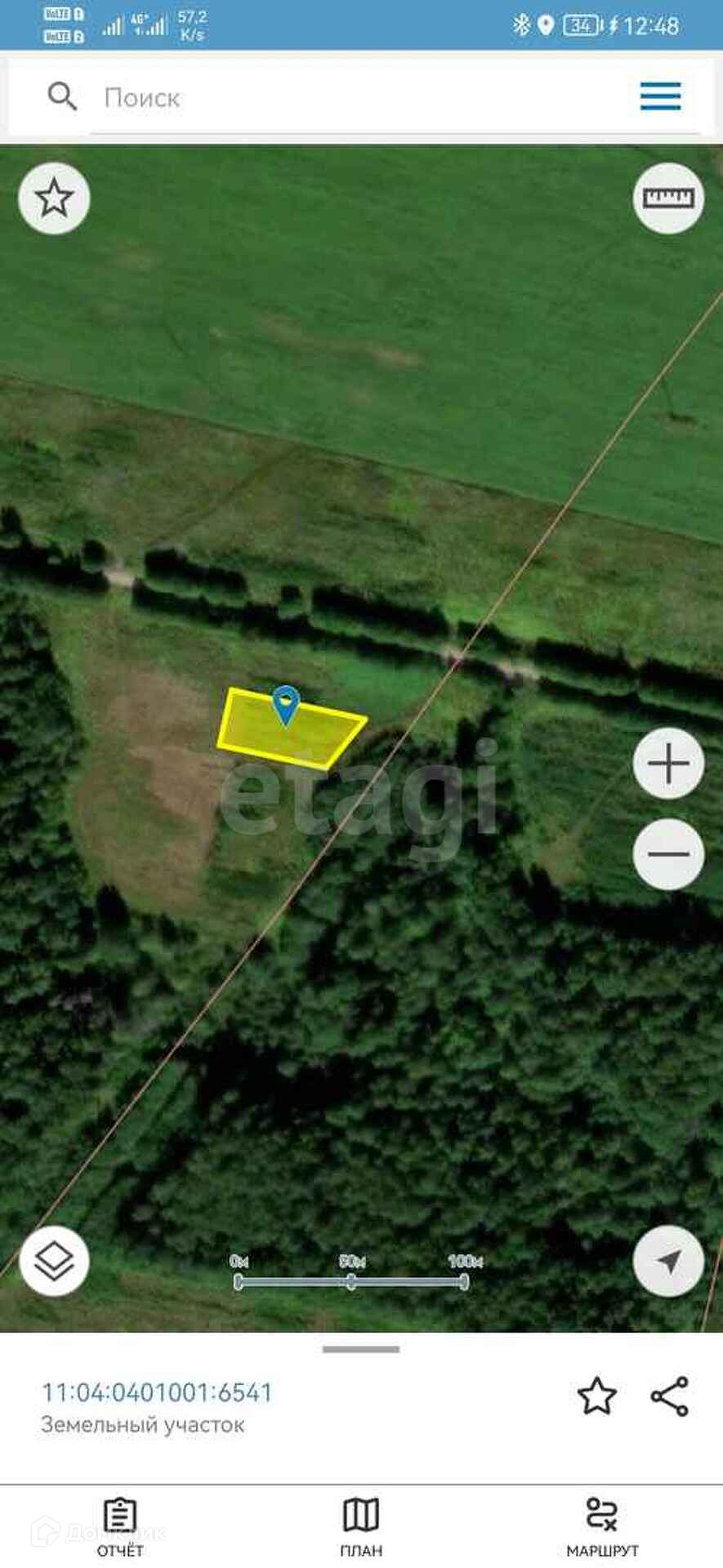Image resolution: width=723 pixels, height=1568 pixels.
Task: Open the ruler measurement tool
Action: [x=668, y=198]
